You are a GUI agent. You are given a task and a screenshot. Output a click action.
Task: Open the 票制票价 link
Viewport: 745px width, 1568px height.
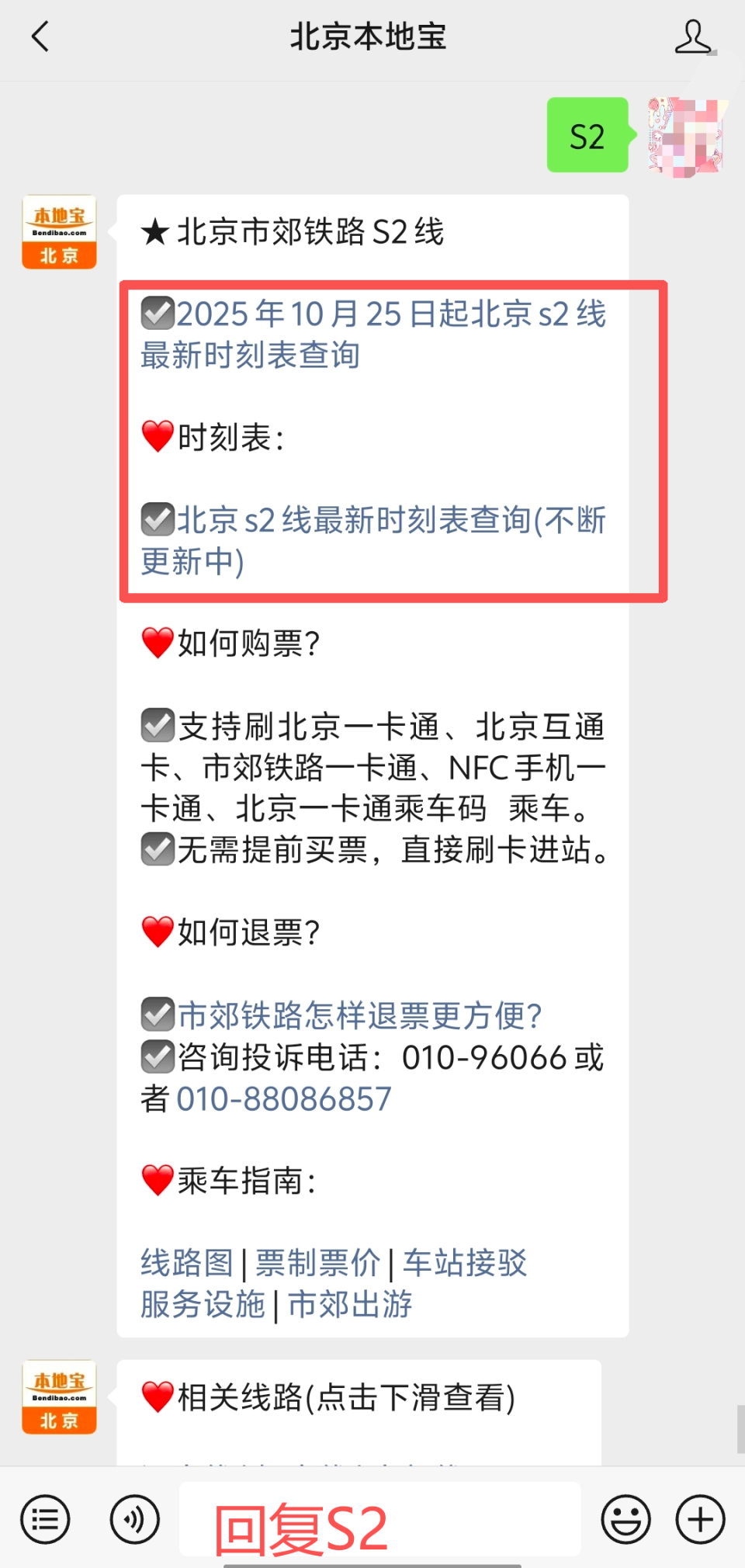coord(314,1264)
